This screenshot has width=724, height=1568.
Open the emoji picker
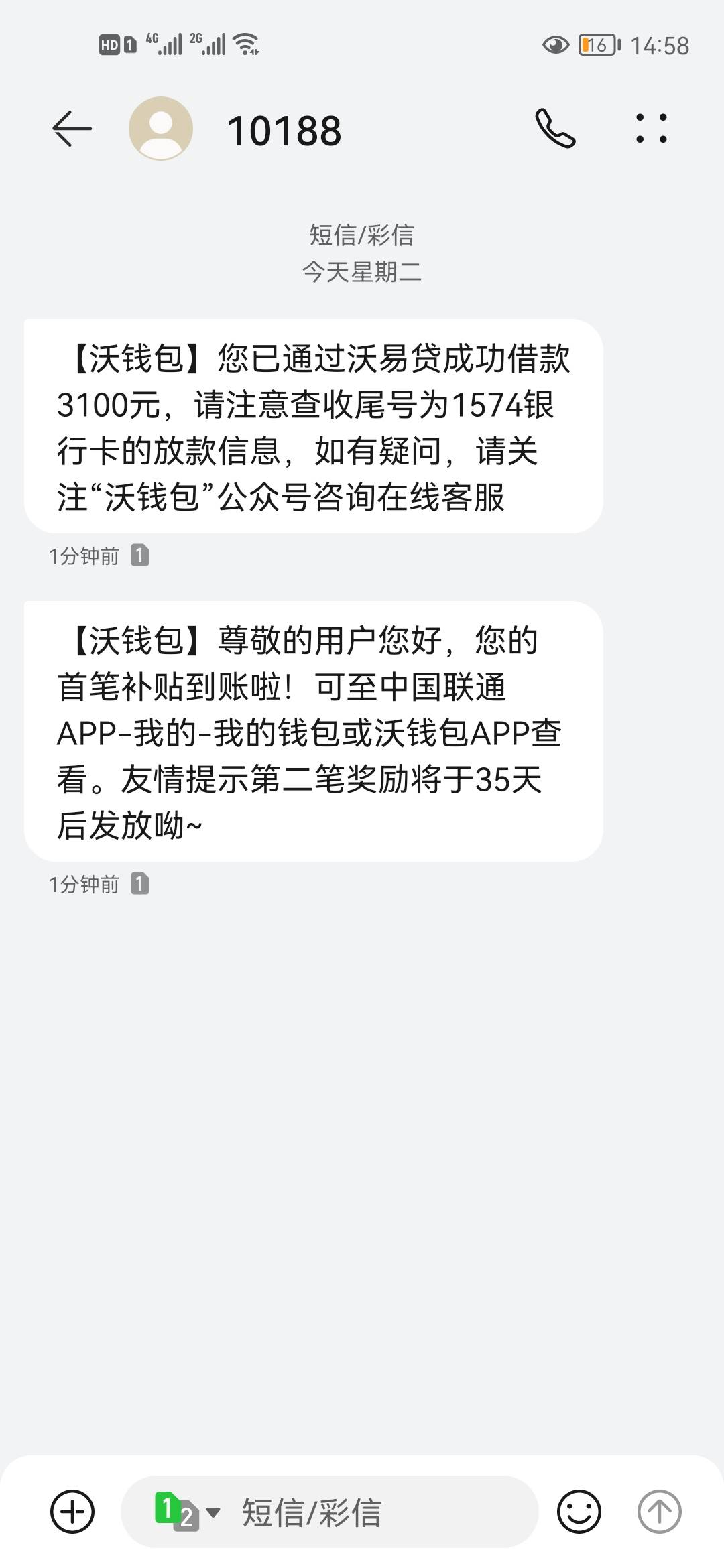pyautogui.click(x=579, y=1511)
